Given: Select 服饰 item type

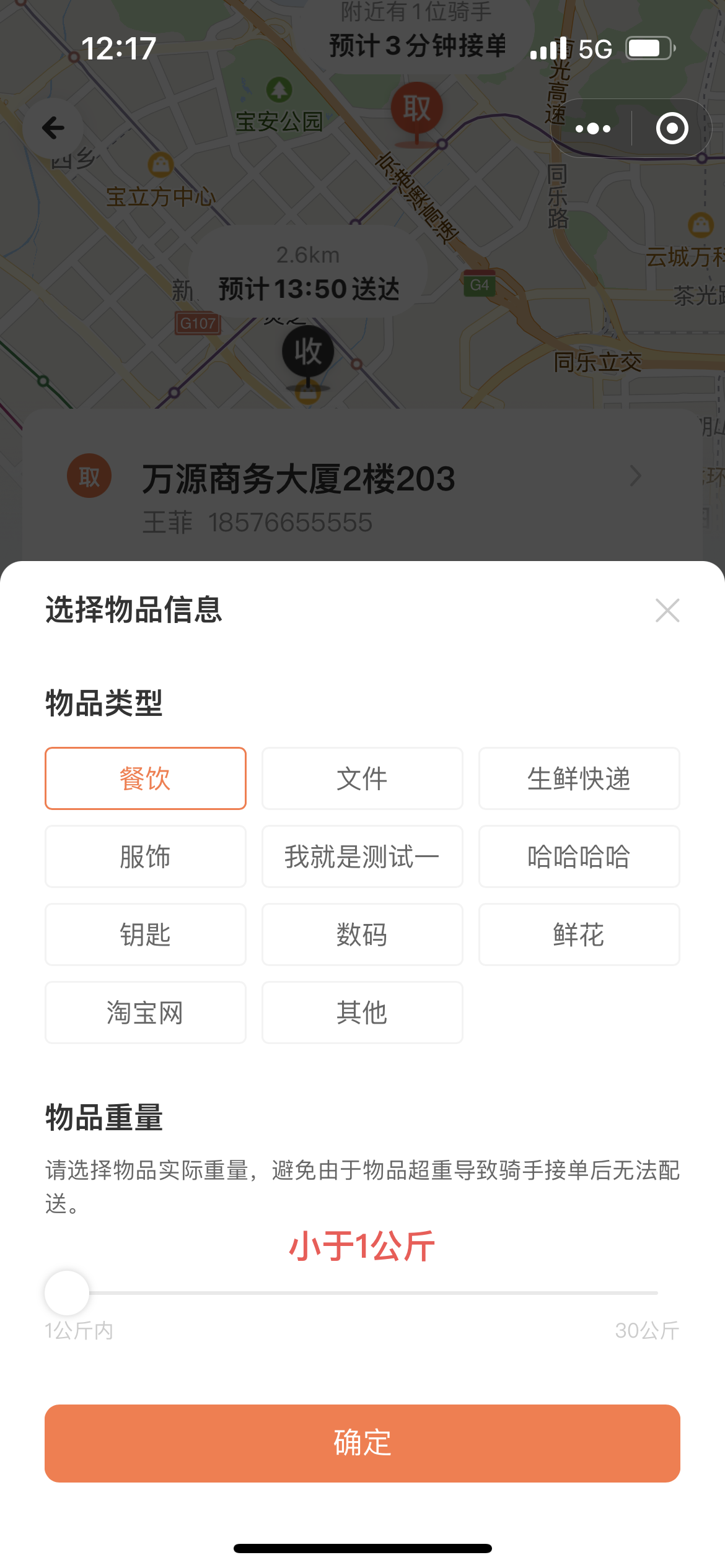Looking at the screenshot, I should [146, 856].
